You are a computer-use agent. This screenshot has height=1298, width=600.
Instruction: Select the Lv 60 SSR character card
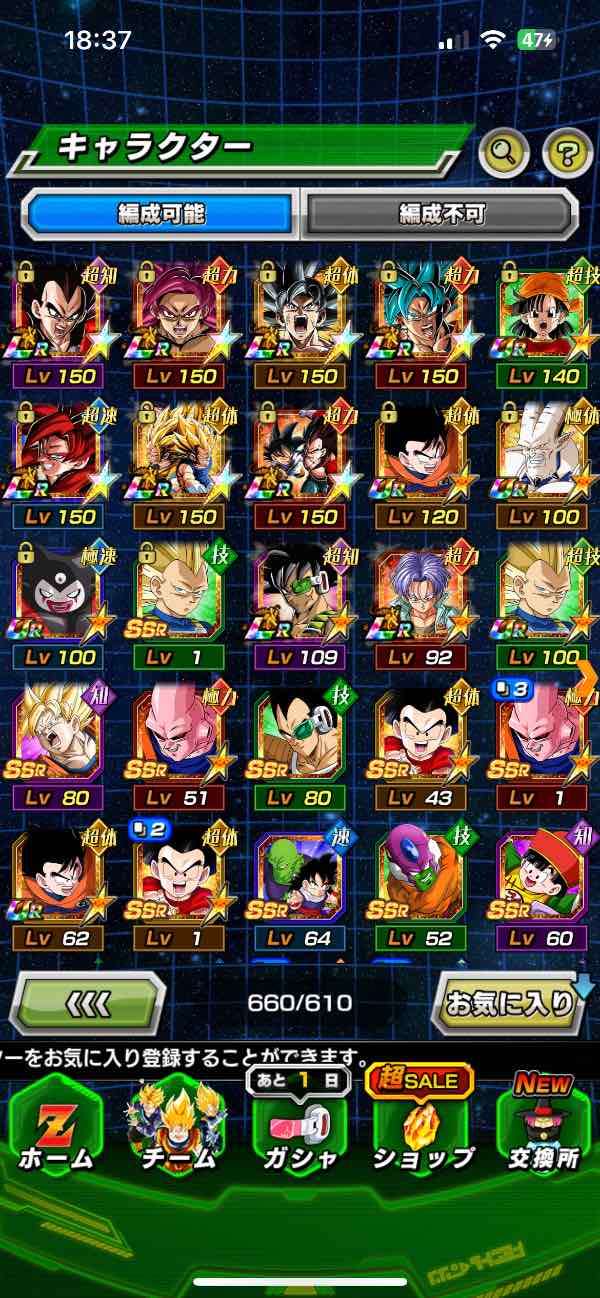(x=543, y=887)
